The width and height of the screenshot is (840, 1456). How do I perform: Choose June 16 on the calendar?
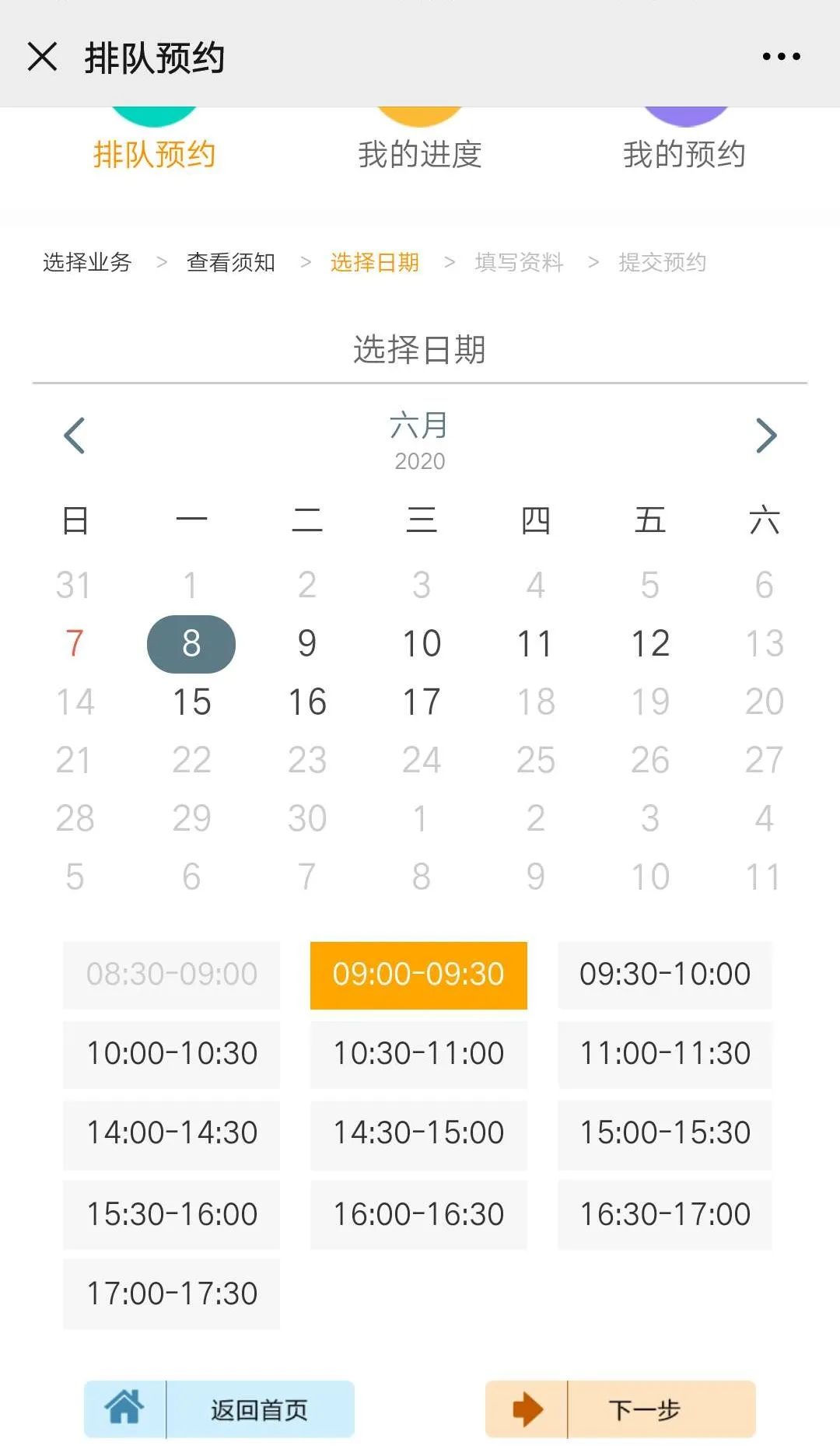(306, 702)
